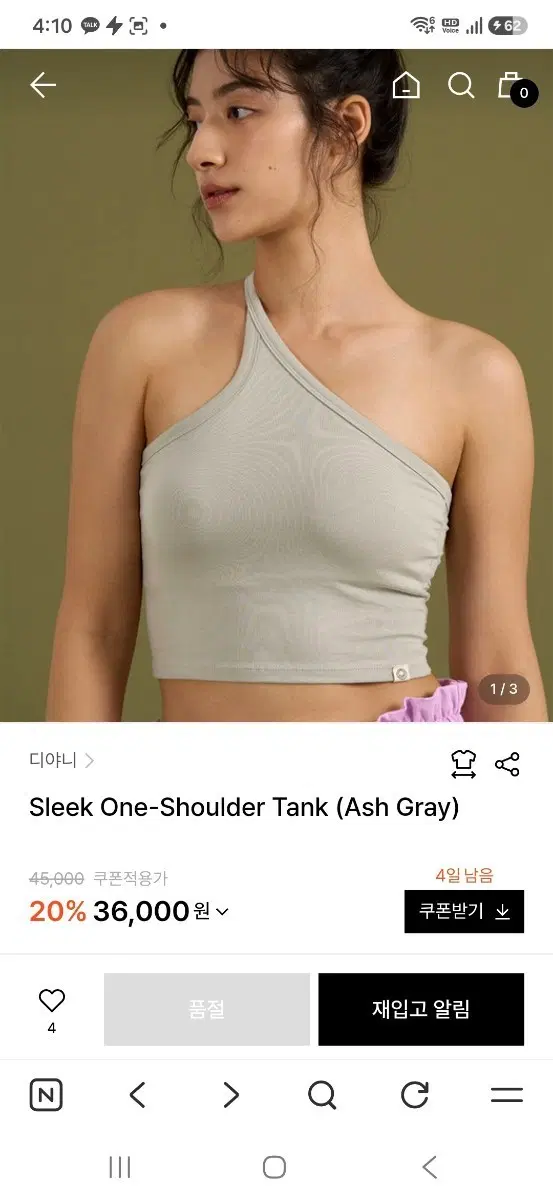Open search from the top bar
This screenshot has height=1200, width=553.
pos(461,85)
